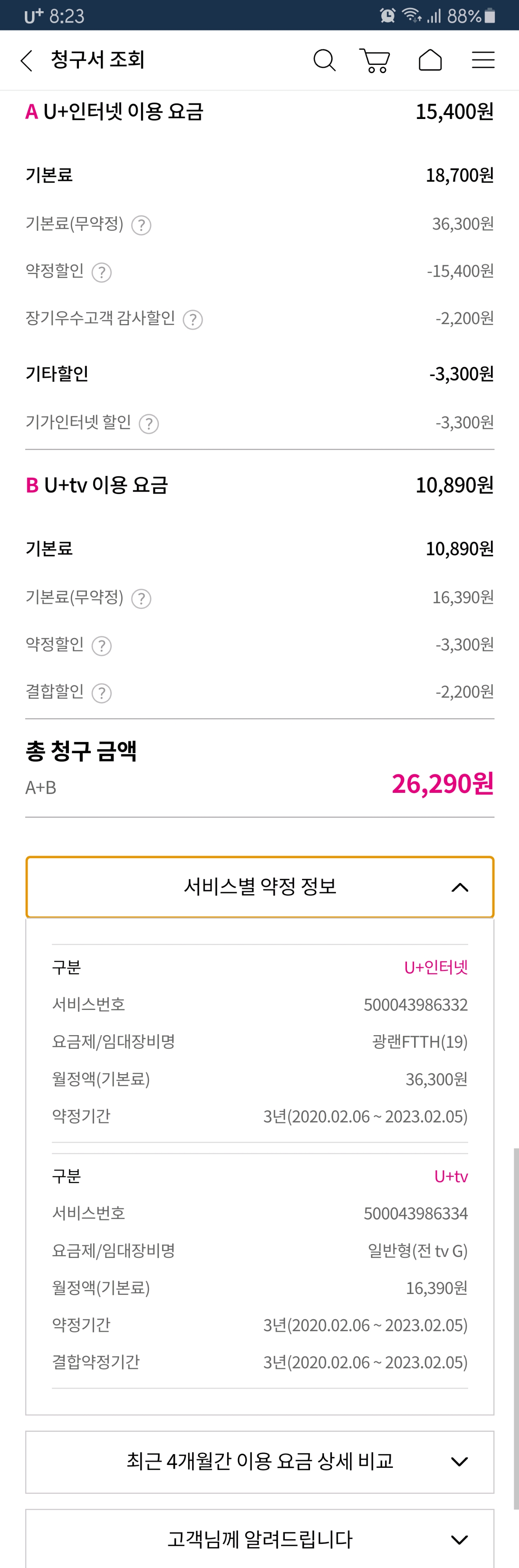Viewport: 519px width, 1568px height.
Task: Collapse the 서비스별 약정 정보 section
Action: click(260, 887)
